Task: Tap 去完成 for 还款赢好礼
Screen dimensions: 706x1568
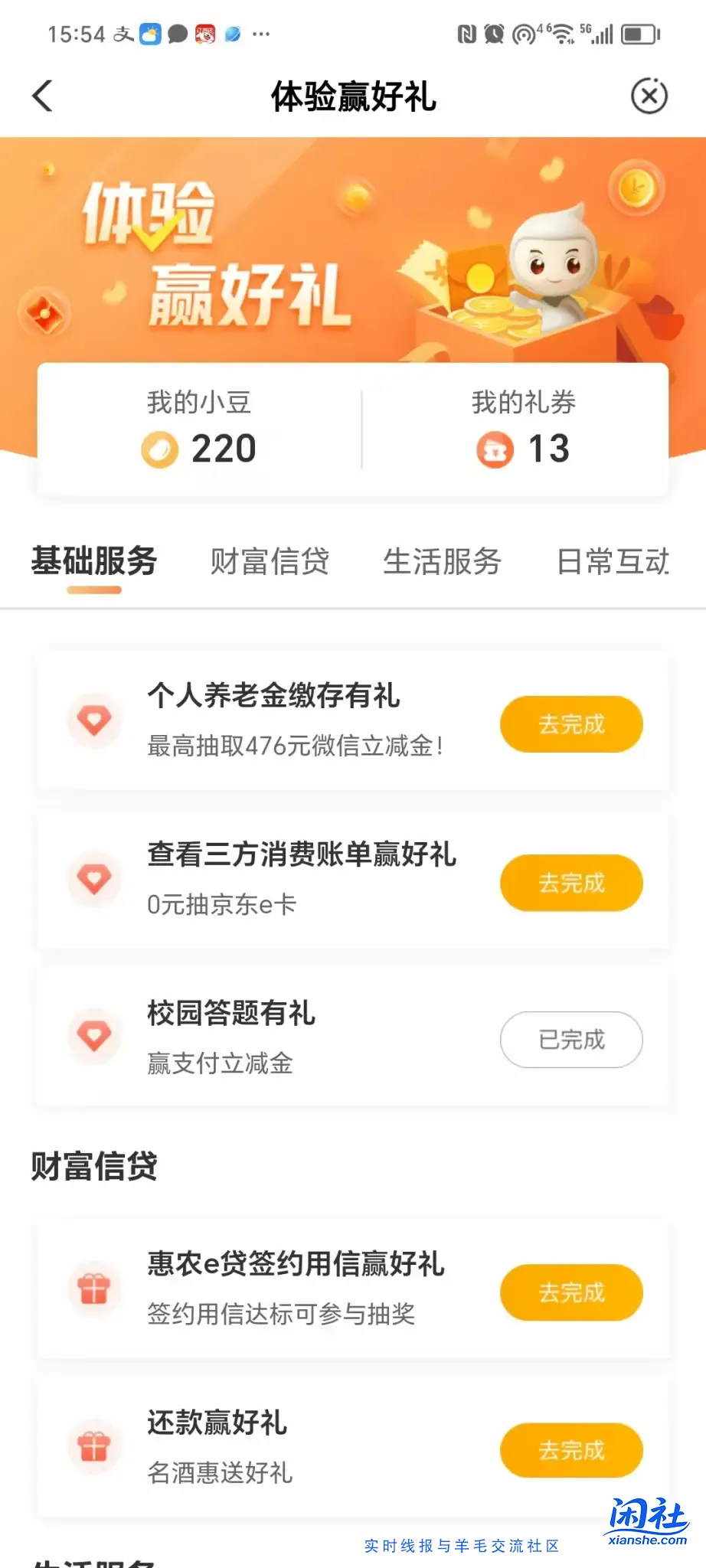Action: 571,1449
